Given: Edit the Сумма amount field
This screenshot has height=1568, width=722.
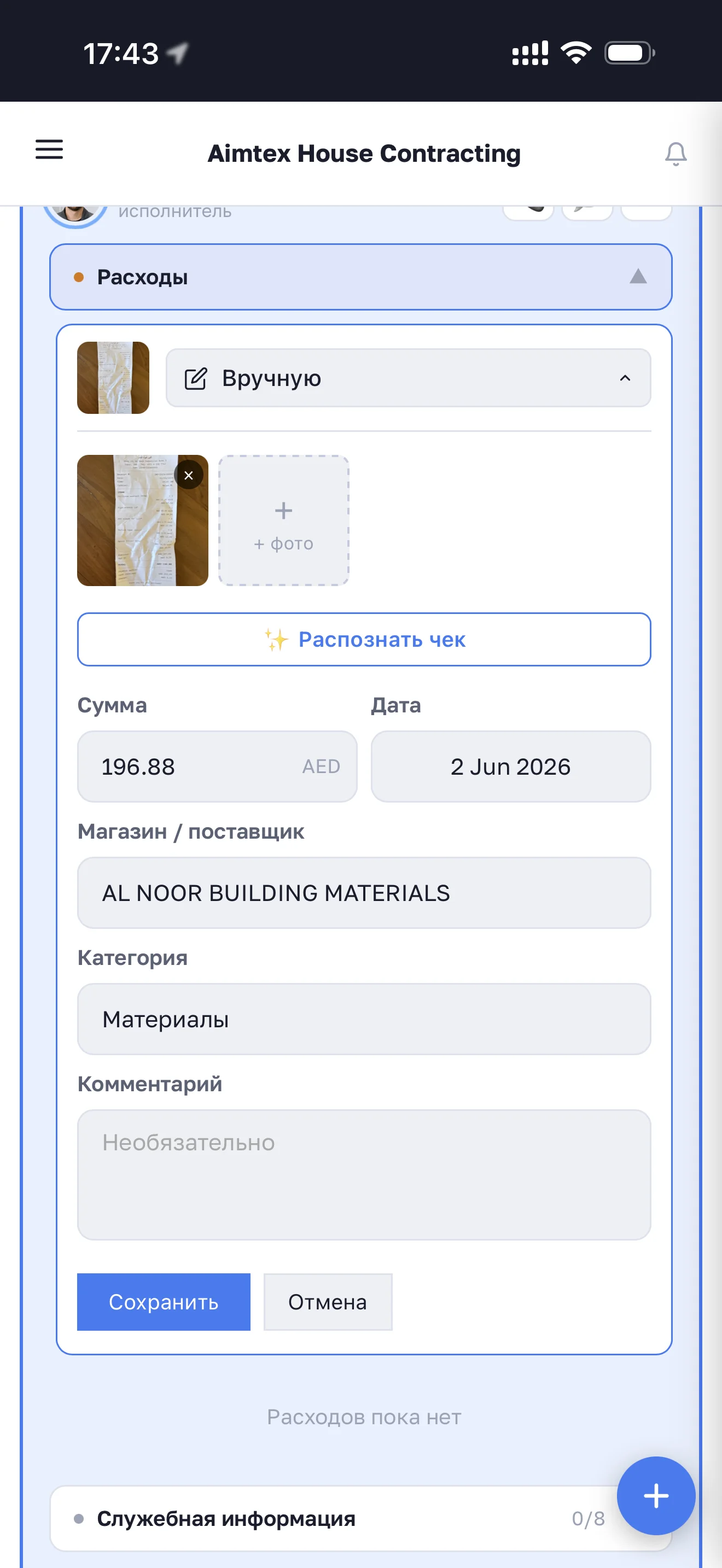Looking at the screenshot, I should (217, 767).
